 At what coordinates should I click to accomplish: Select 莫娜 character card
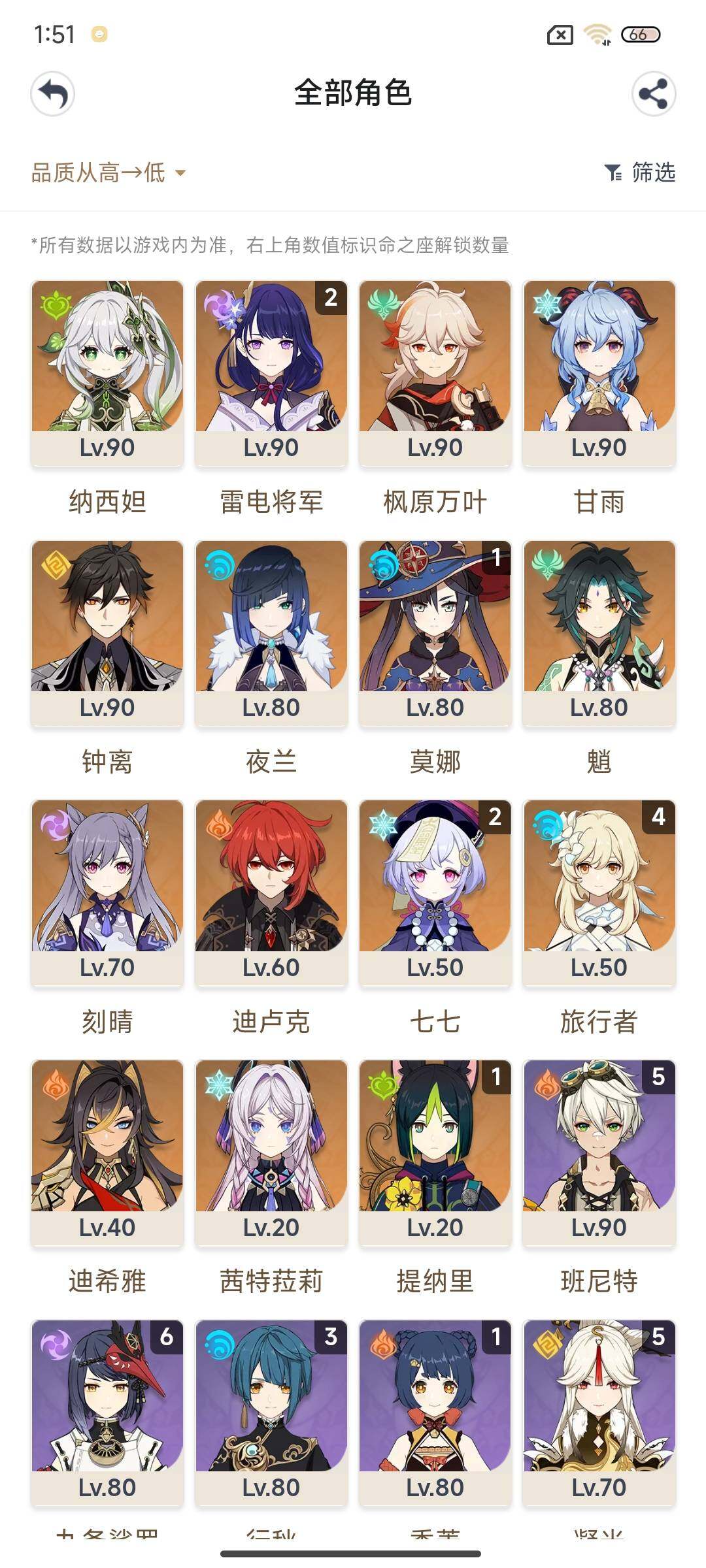coord(435,632)
